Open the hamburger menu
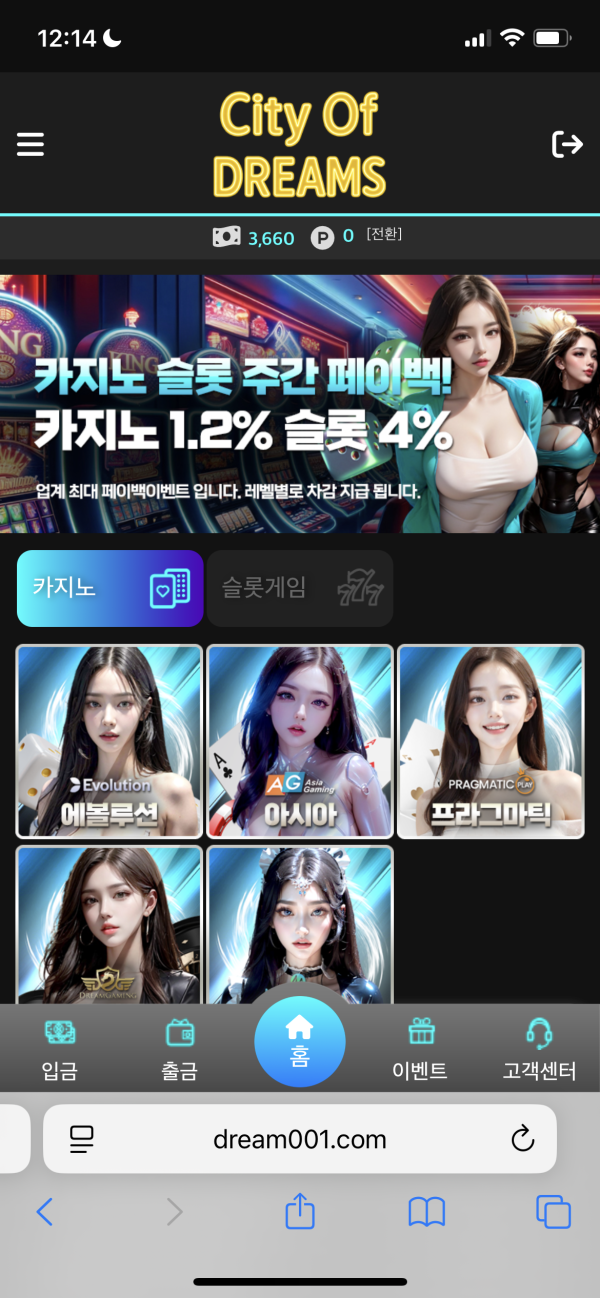 [31, 145]
